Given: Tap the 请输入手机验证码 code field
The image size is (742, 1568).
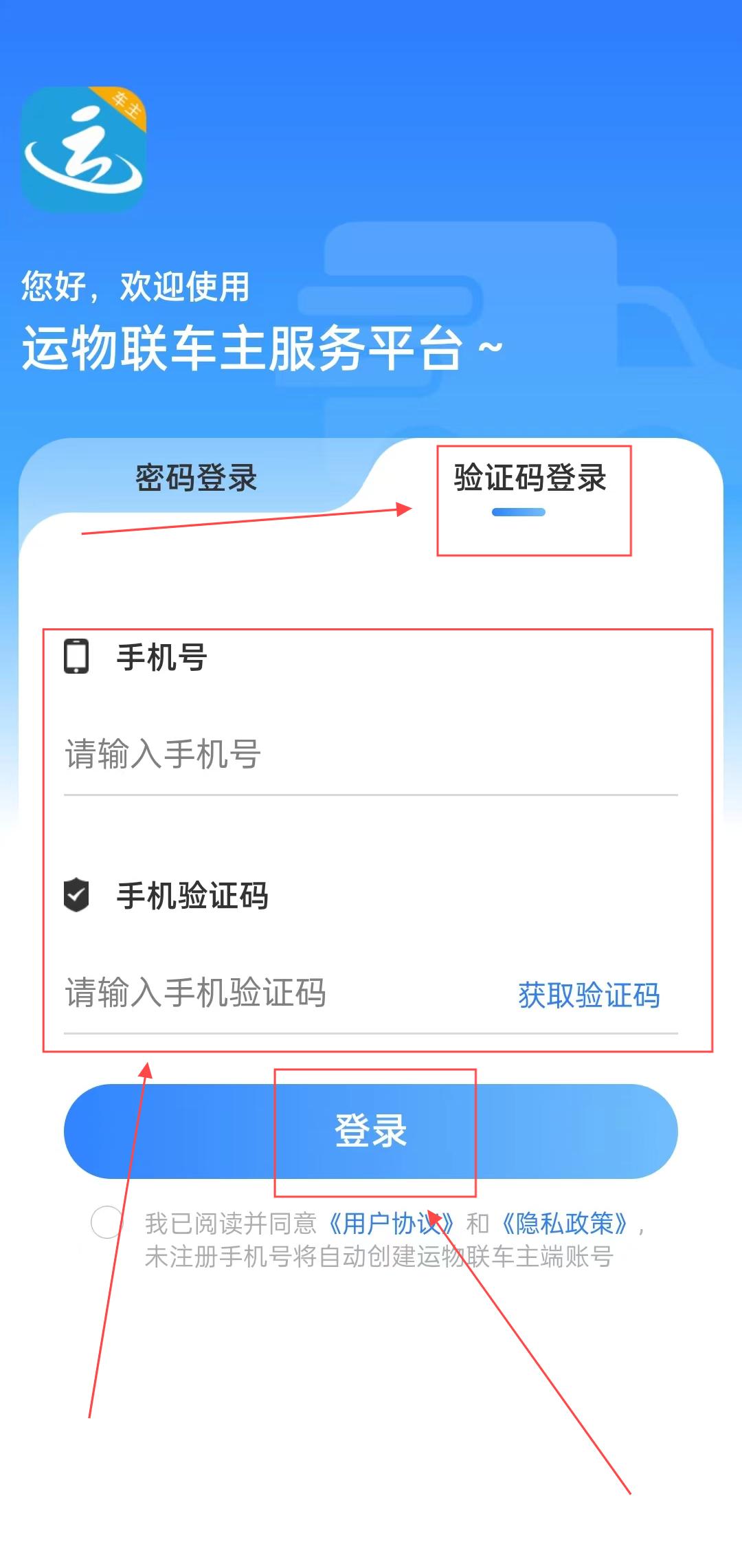Looking at the screenshot, I should (x=275, y=993).
